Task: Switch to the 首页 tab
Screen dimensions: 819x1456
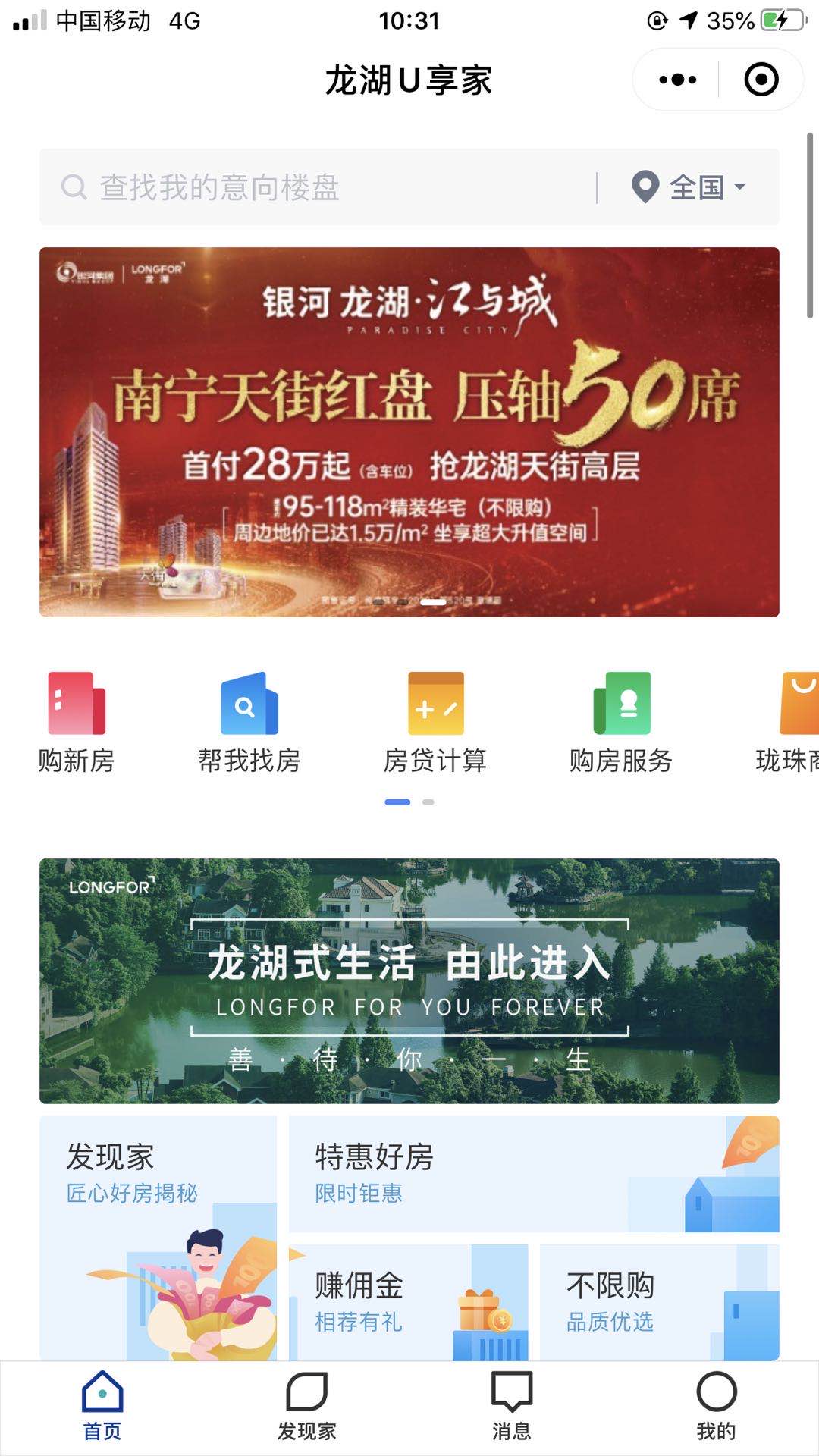Action: (102, 1405)
